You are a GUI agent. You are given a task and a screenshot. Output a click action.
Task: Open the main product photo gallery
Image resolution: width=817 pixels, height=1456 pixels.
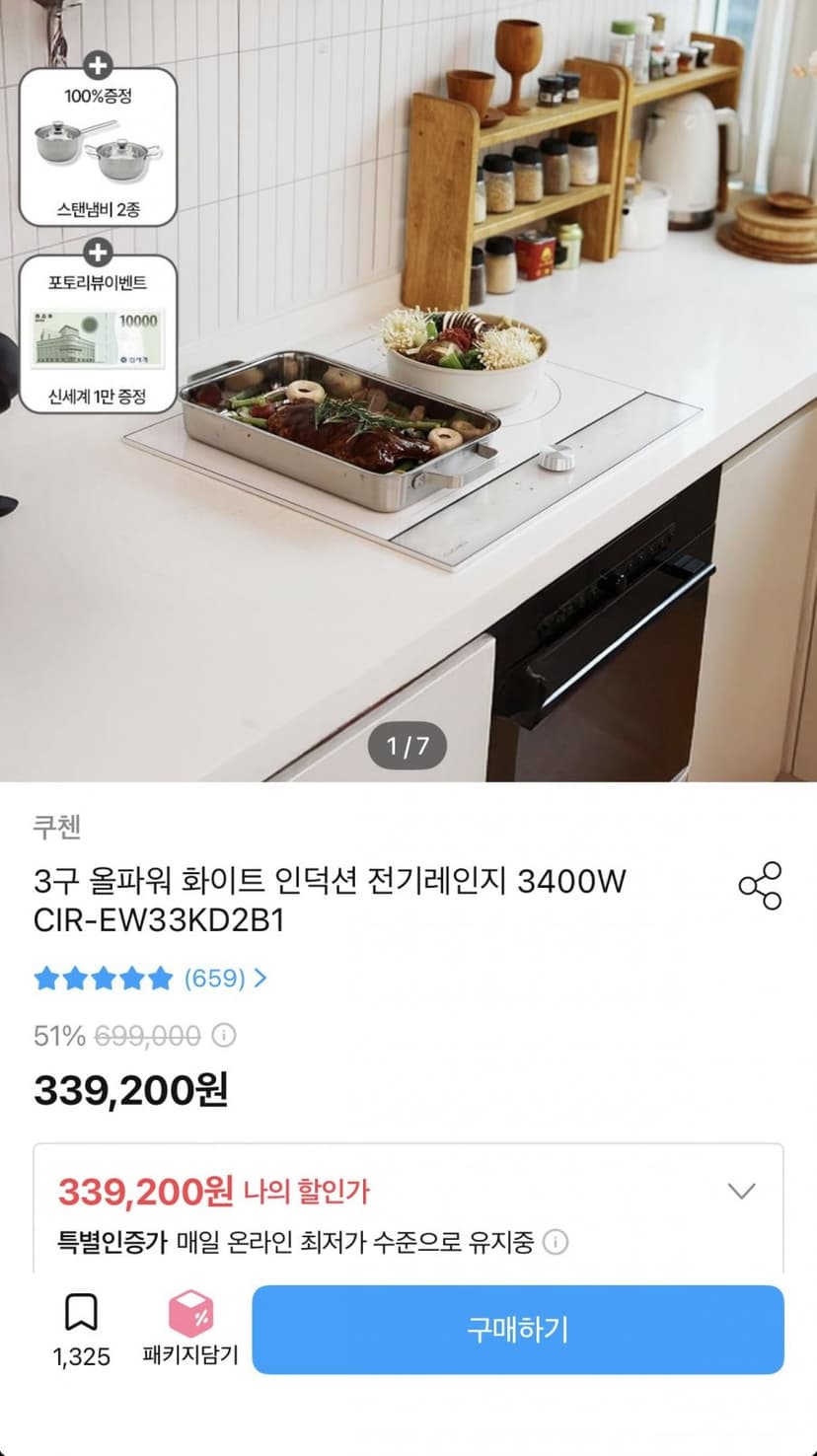click(x=408, y=391)
